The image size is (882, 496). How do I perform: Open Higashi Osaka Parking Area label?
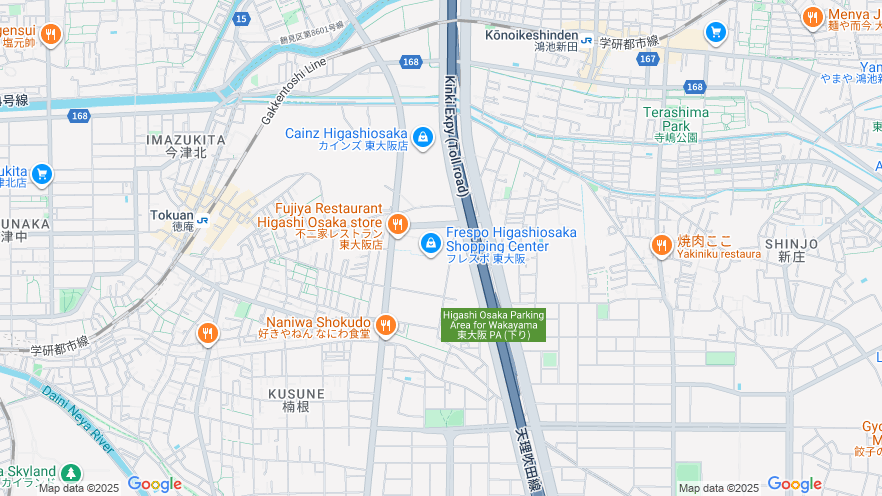494,325
